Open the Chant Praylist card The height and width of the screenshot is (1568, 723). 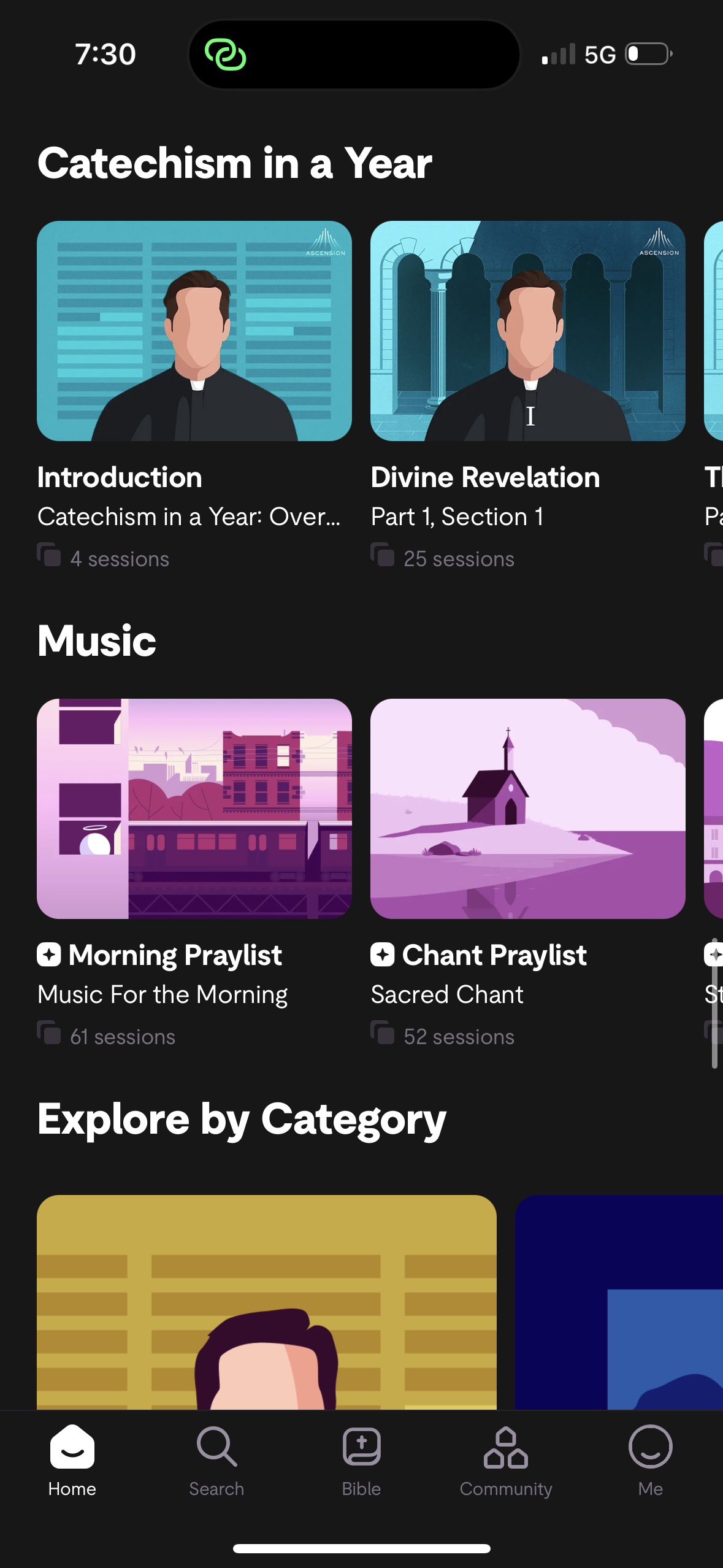coord(527,809)
